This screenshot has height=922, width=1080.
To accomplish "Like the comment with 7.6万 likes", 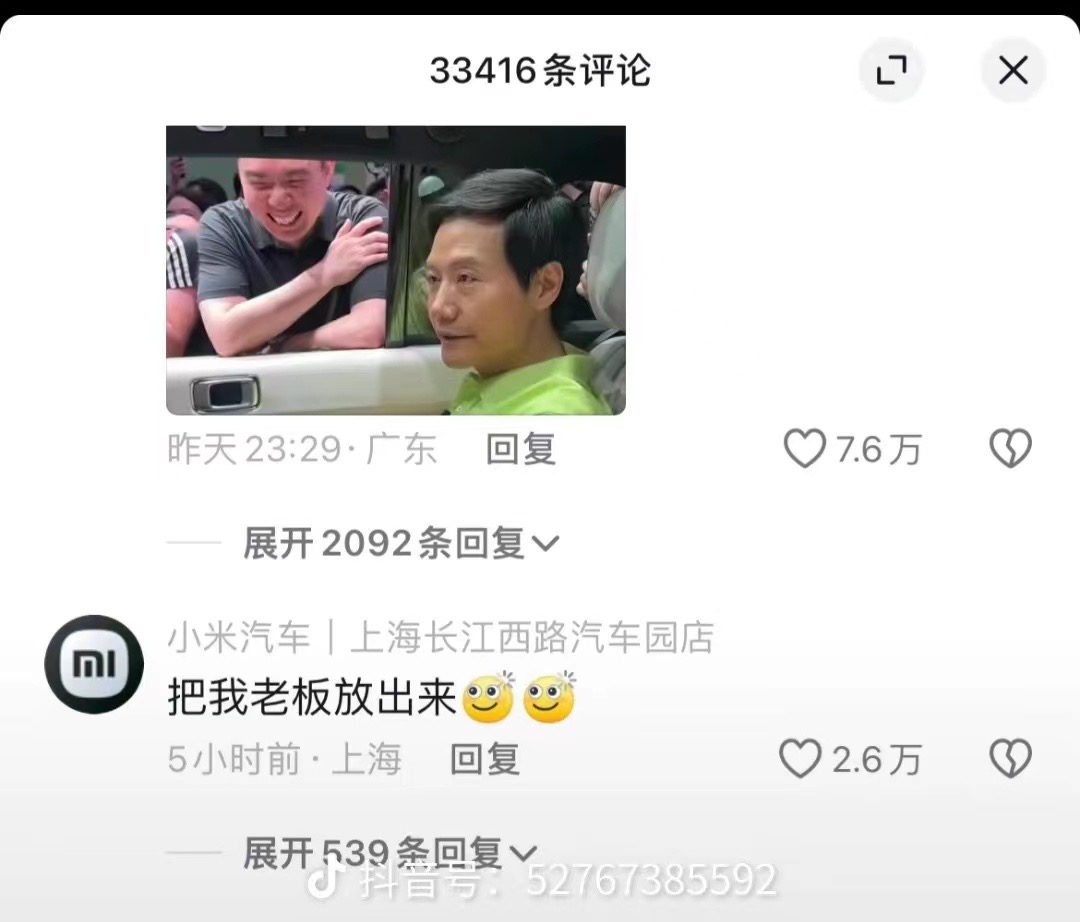I will [805, 450].
